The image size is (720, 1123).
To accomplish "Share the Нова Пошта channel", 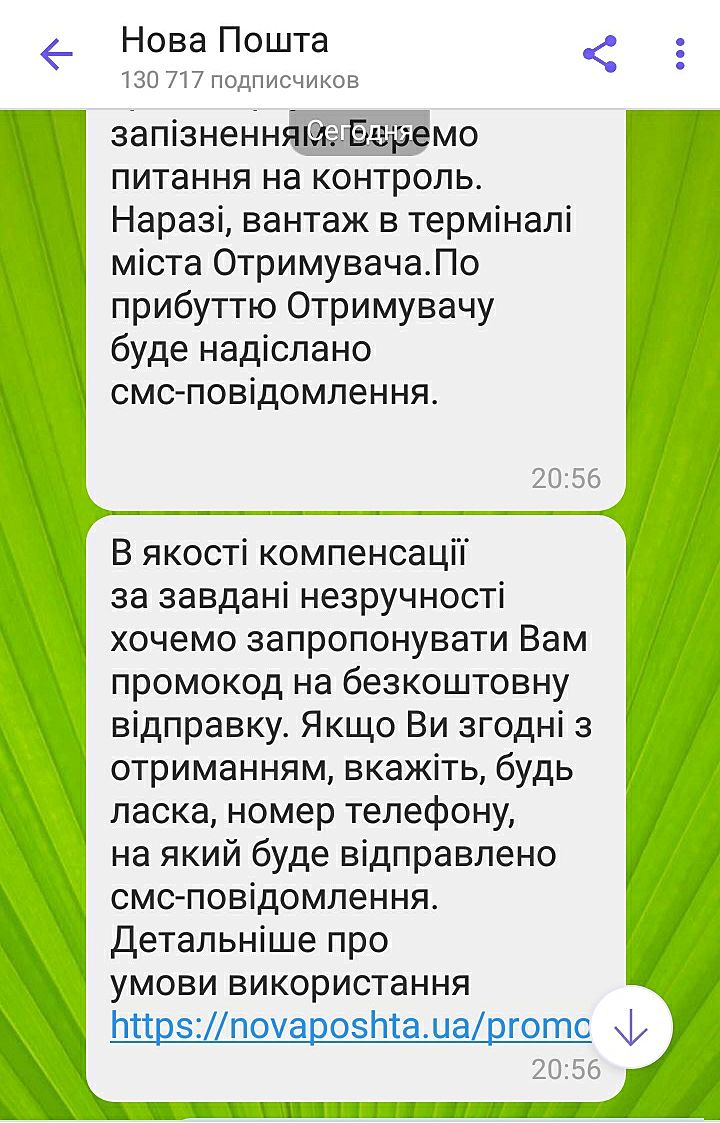I will click(x=599, y=54).
